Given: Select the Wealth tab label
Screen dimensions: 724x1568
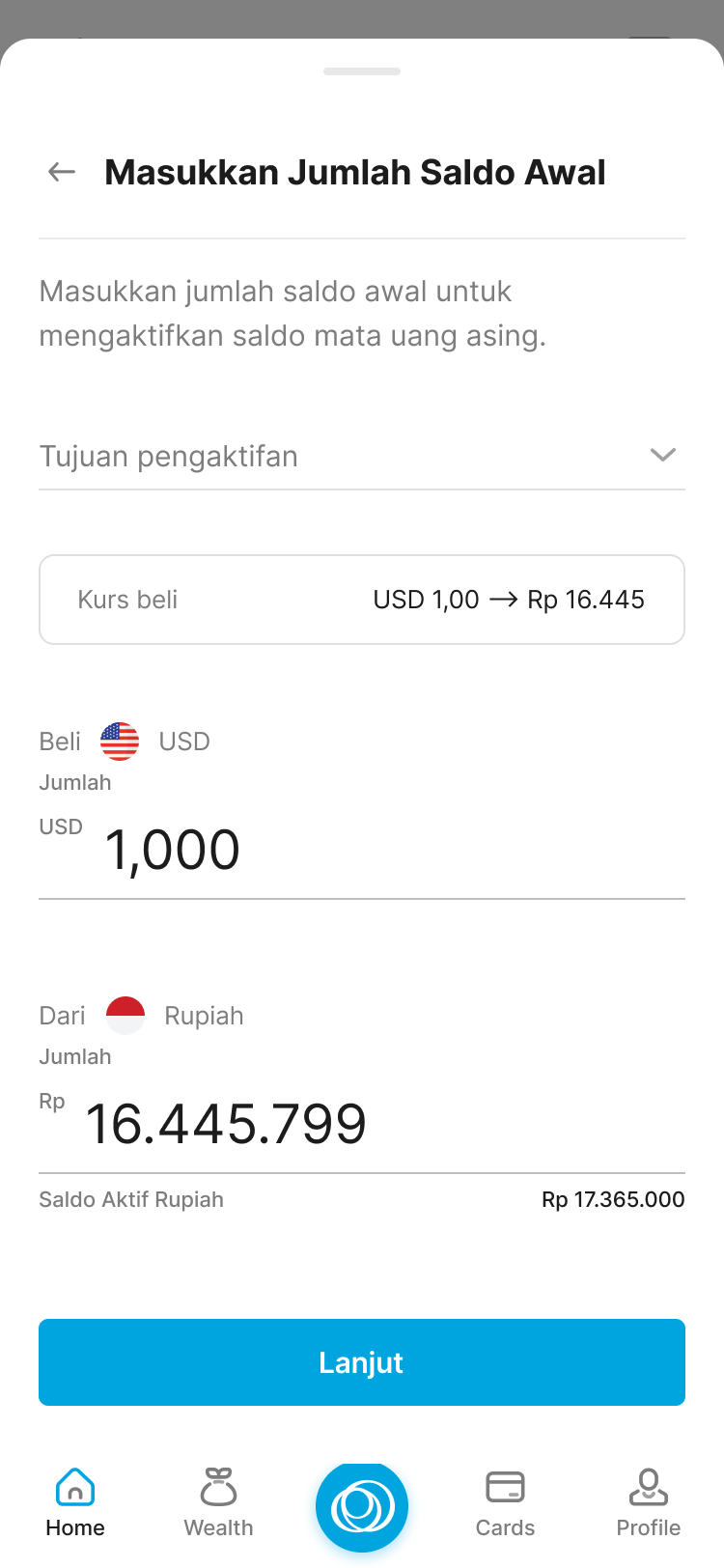Looking at the screenshot, I should click(x=218, y=1527).
